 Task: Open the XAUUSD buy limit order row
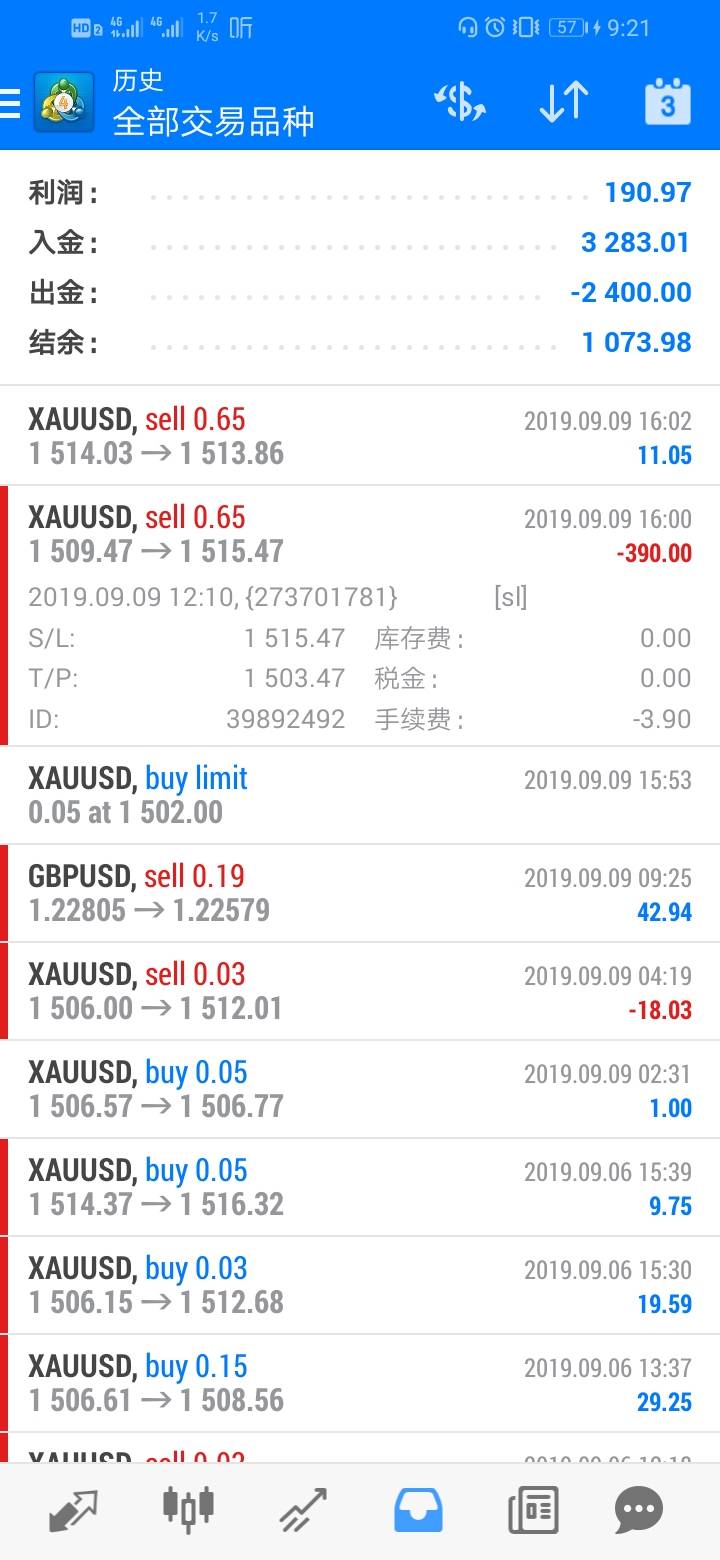click(360, 795)
